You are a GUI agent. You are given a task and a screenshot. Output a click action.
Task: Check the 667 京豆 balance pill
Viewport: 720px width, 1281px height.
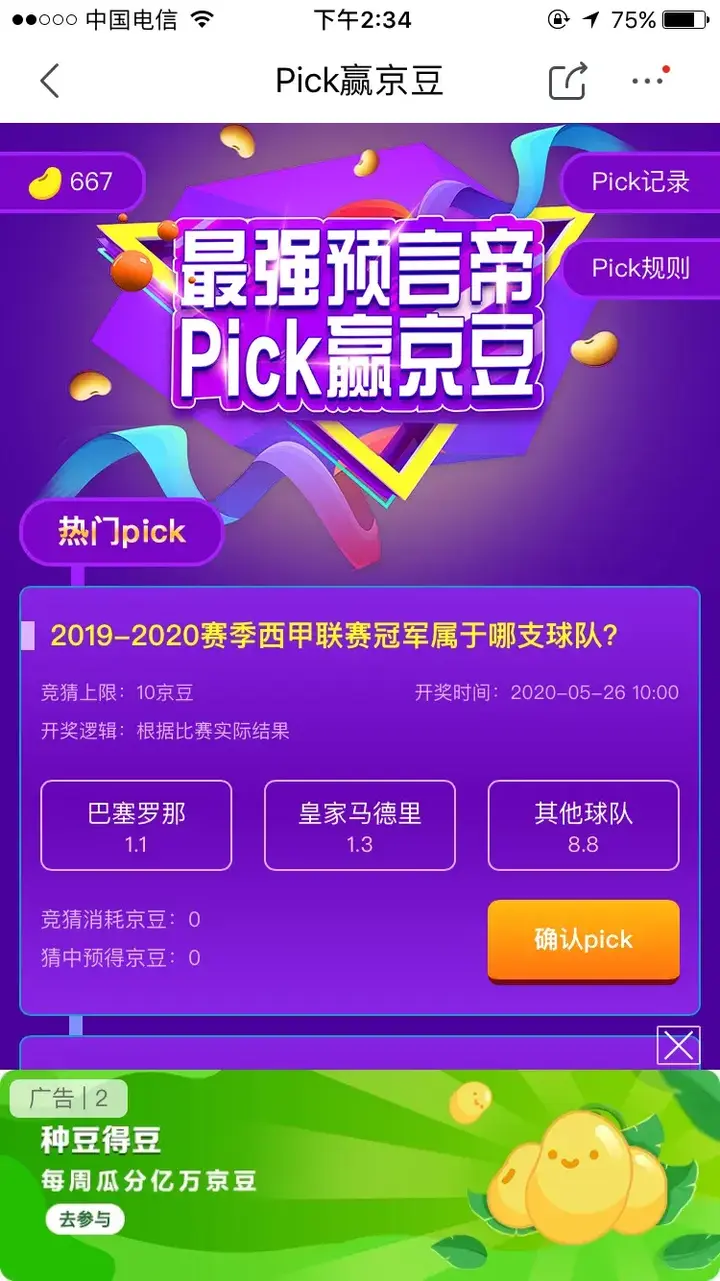(x=70, y=182)
